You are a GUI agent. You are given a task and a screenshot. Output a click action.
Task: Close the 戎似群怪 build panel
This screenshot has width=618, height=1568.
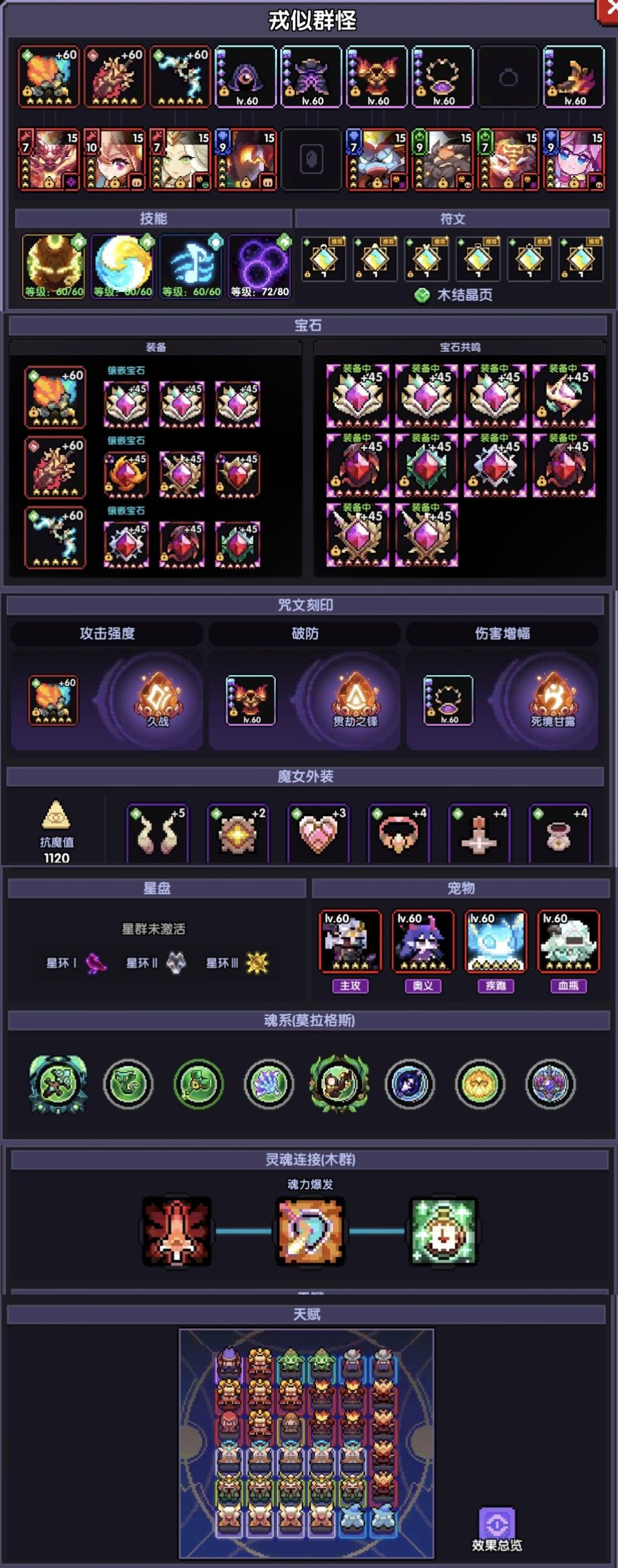(608, 10)
